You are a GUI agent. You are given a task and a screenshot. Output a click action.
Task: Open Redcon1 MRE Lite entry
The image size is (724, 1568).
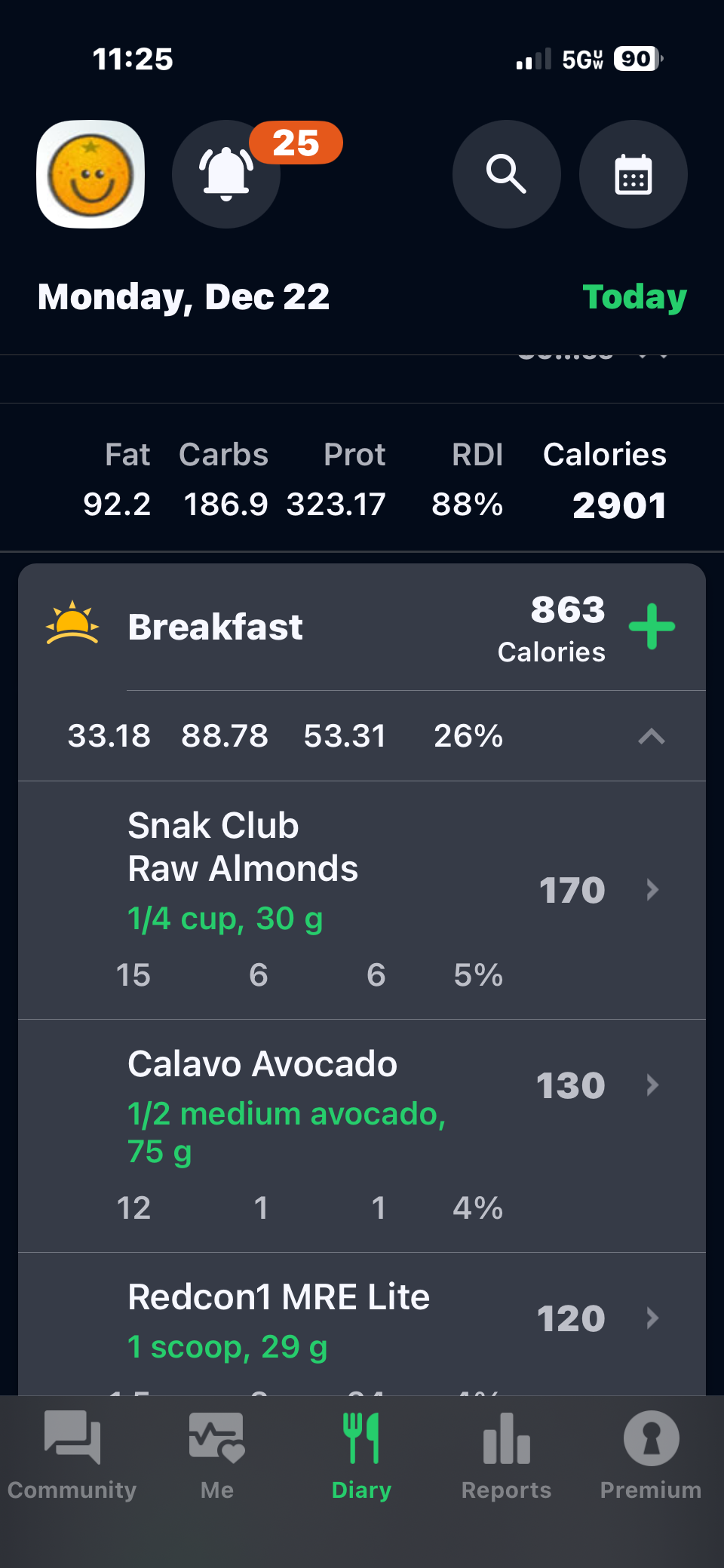(x=362, y=1320)
